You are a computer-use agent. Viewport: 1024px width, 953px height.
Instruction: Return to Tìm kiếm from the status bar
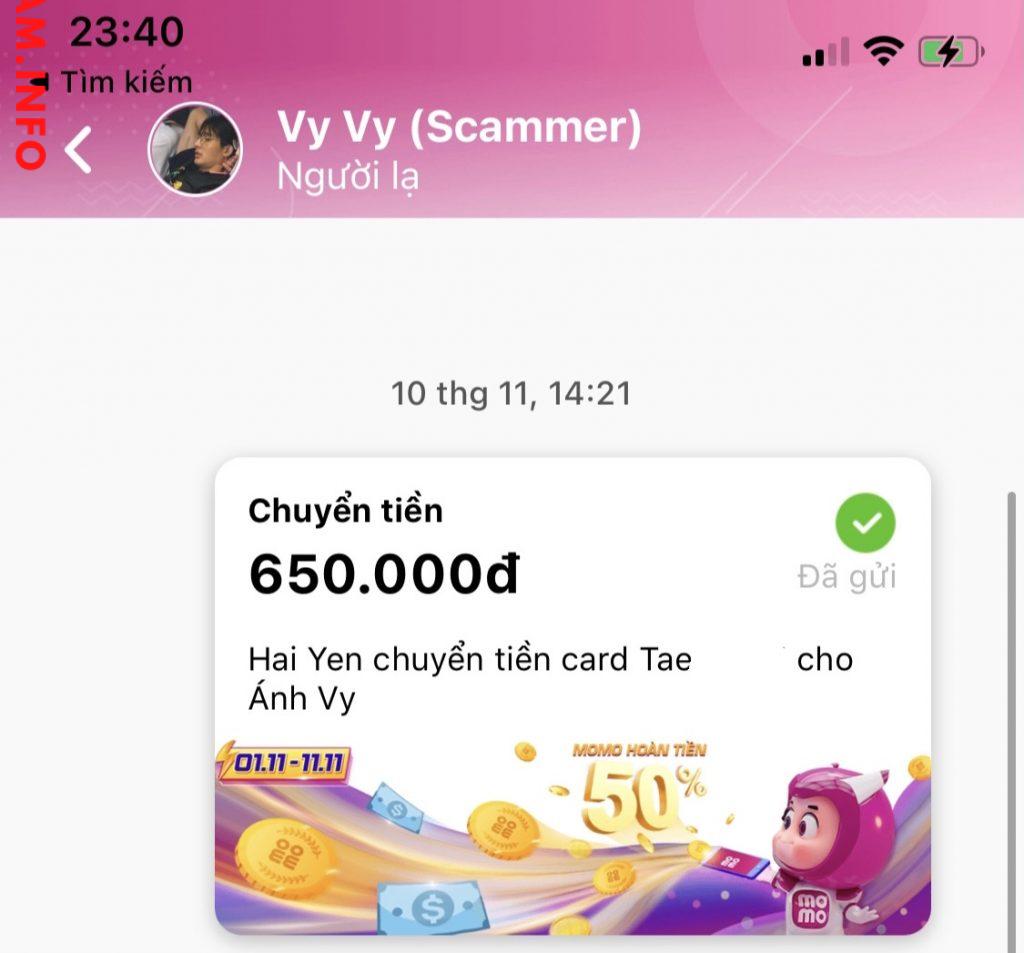coord(113,82)
